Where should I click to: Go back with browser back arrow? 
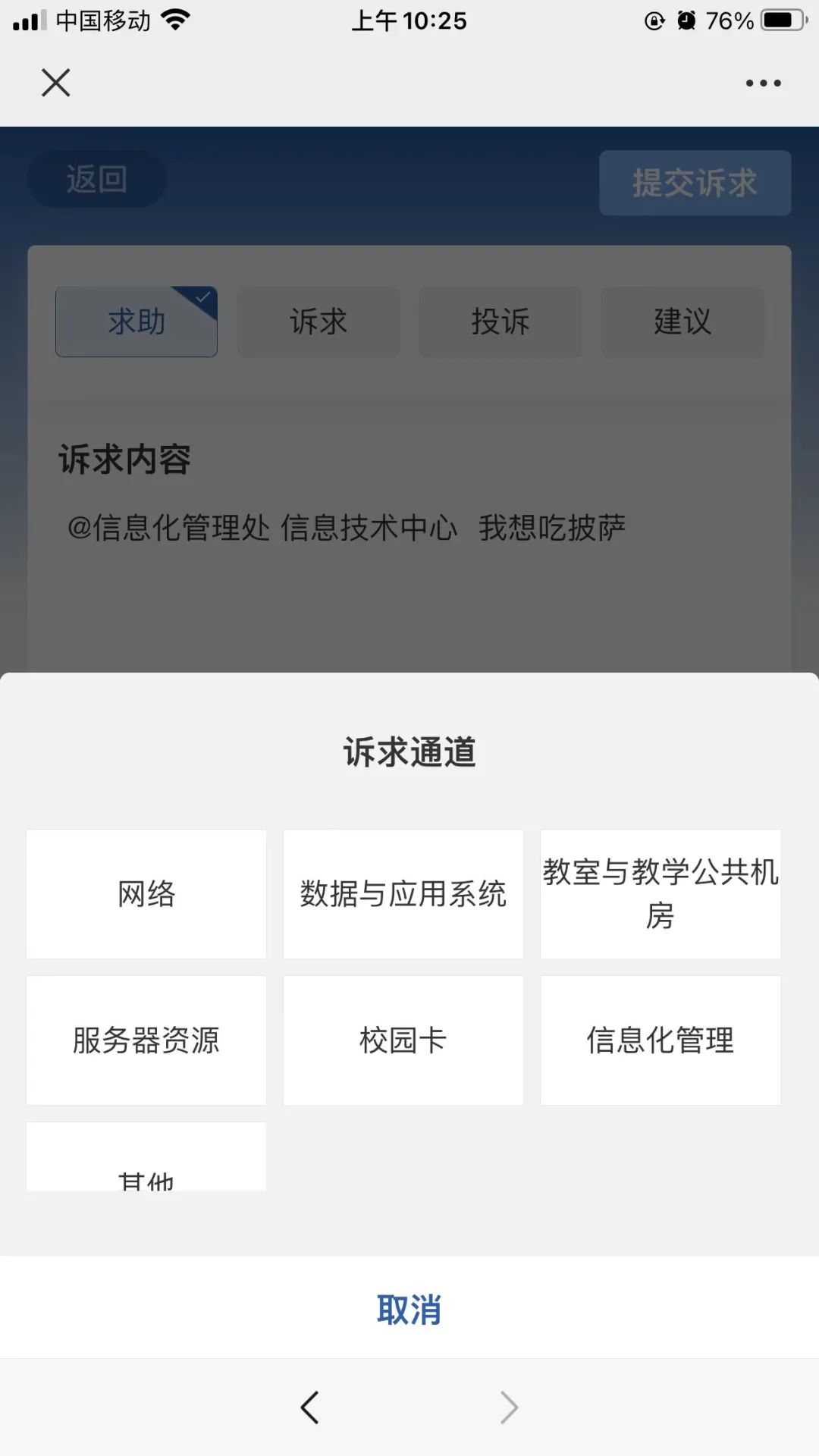309,1407
